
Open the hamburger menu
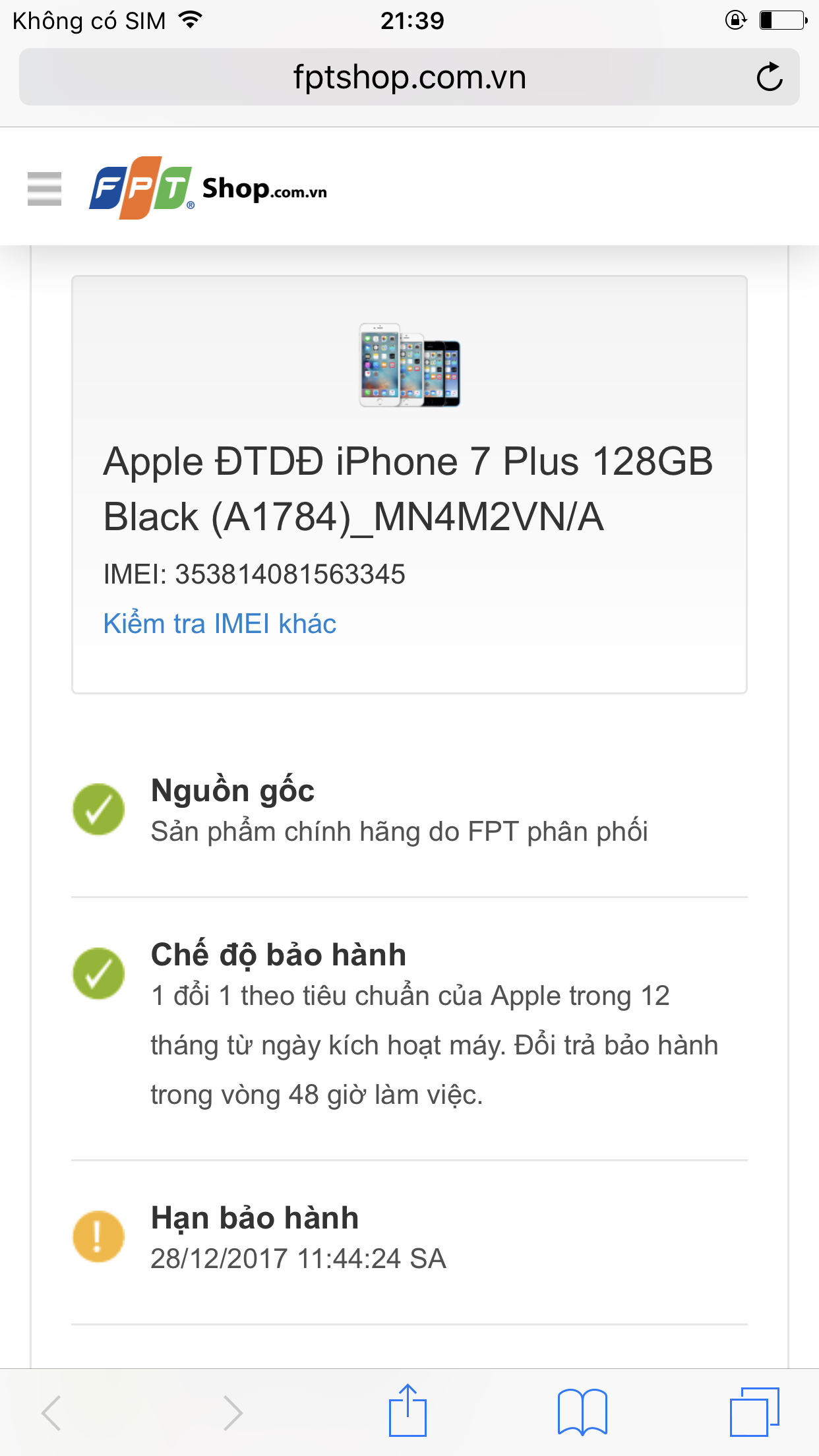tap(44, 189)
